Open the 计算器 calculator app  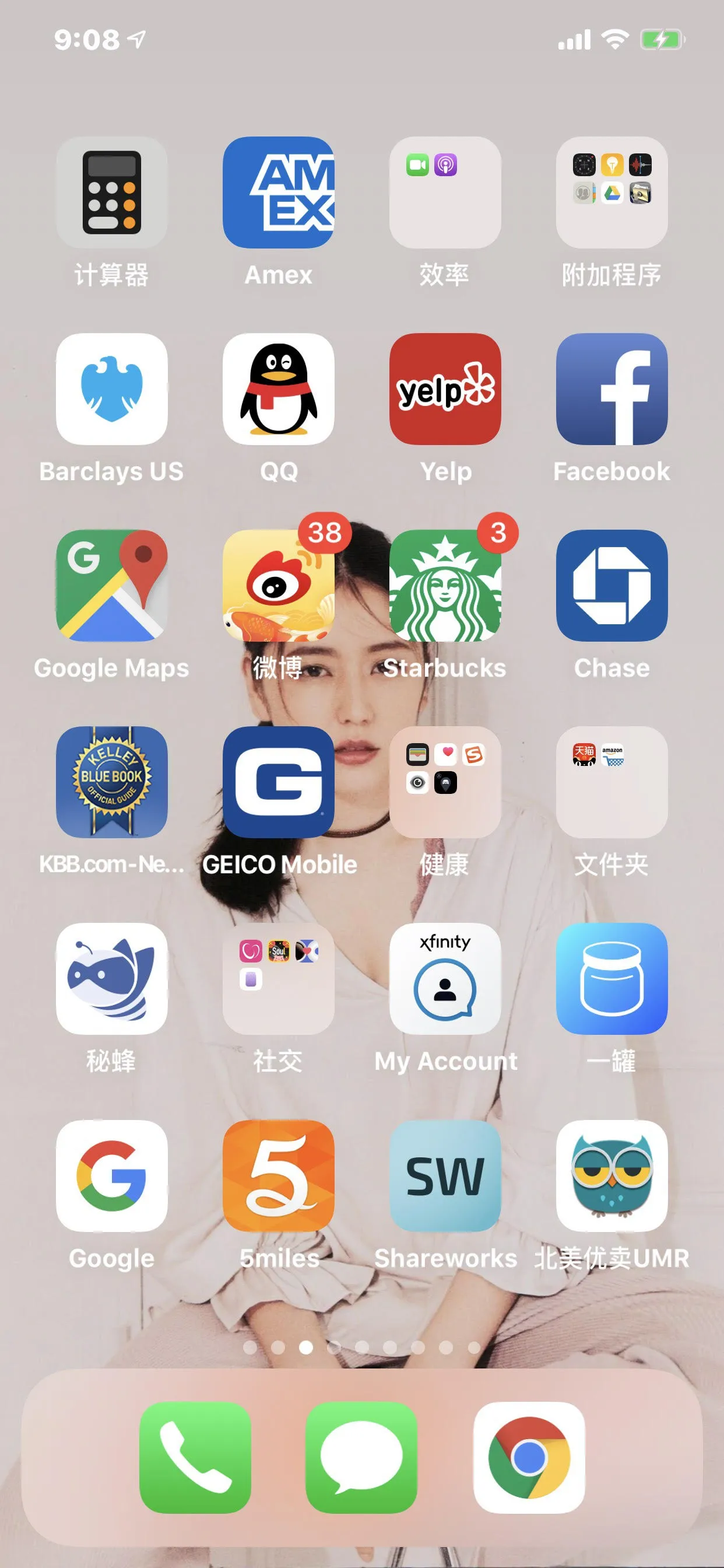111,192
